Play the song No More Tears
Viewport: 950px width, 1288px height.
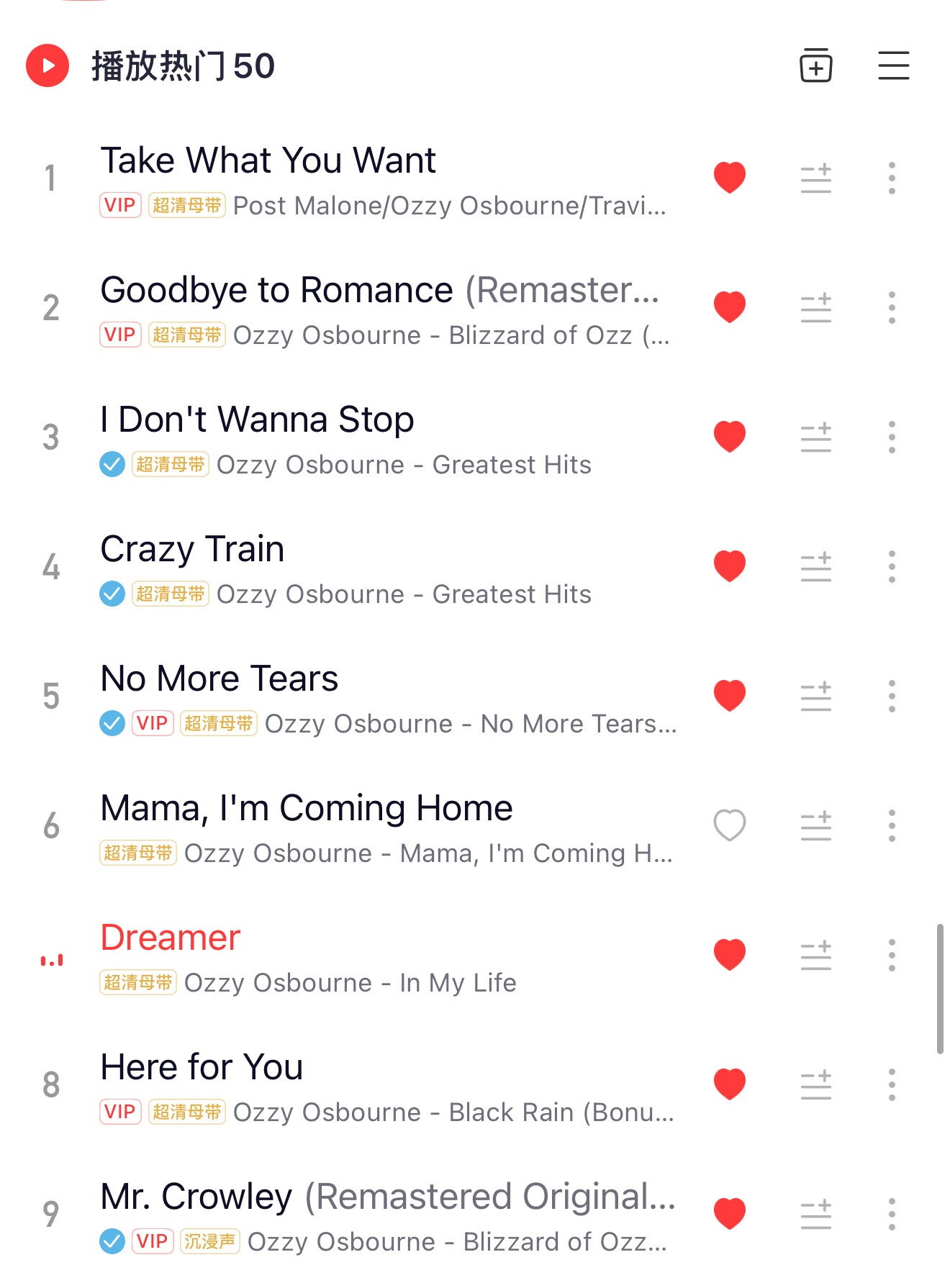[220, 679]
